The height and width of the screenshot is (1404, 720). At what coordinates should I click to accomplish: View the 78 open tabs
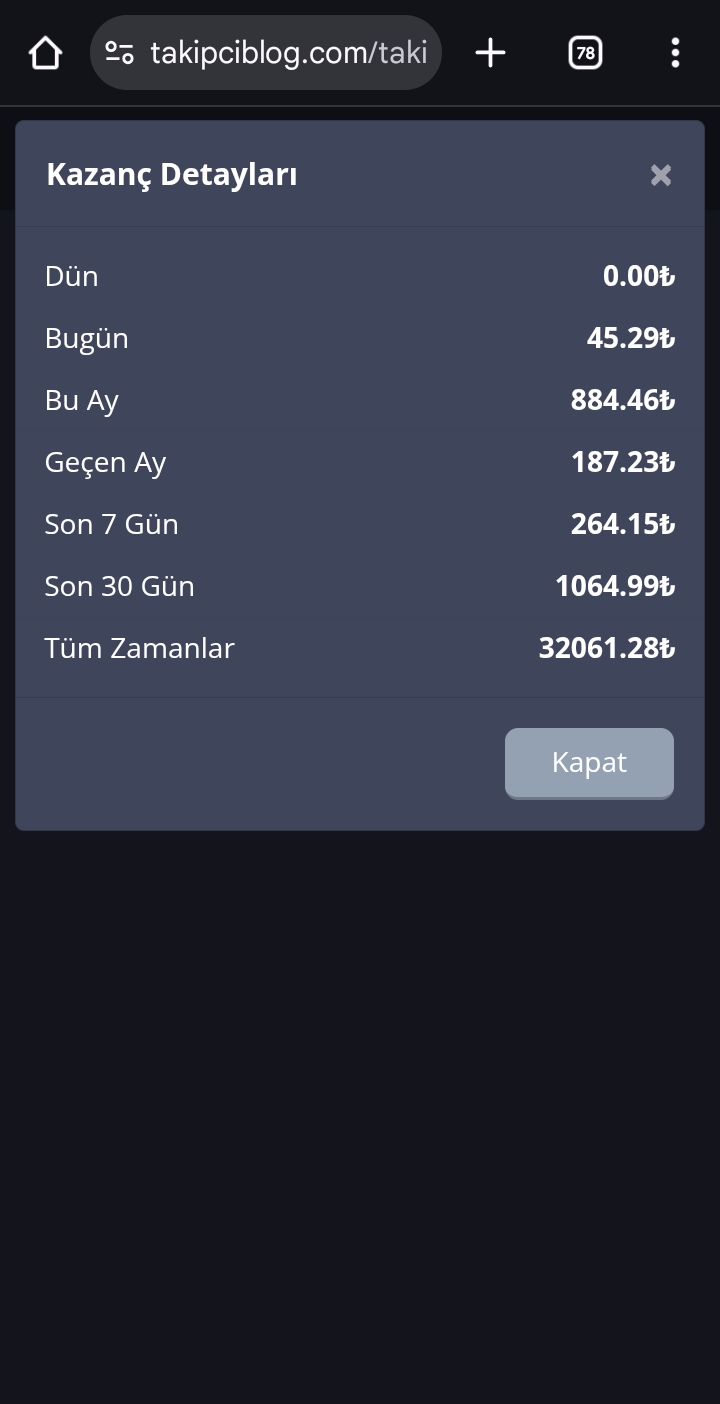pyautogui.click(x=585, y=53)
